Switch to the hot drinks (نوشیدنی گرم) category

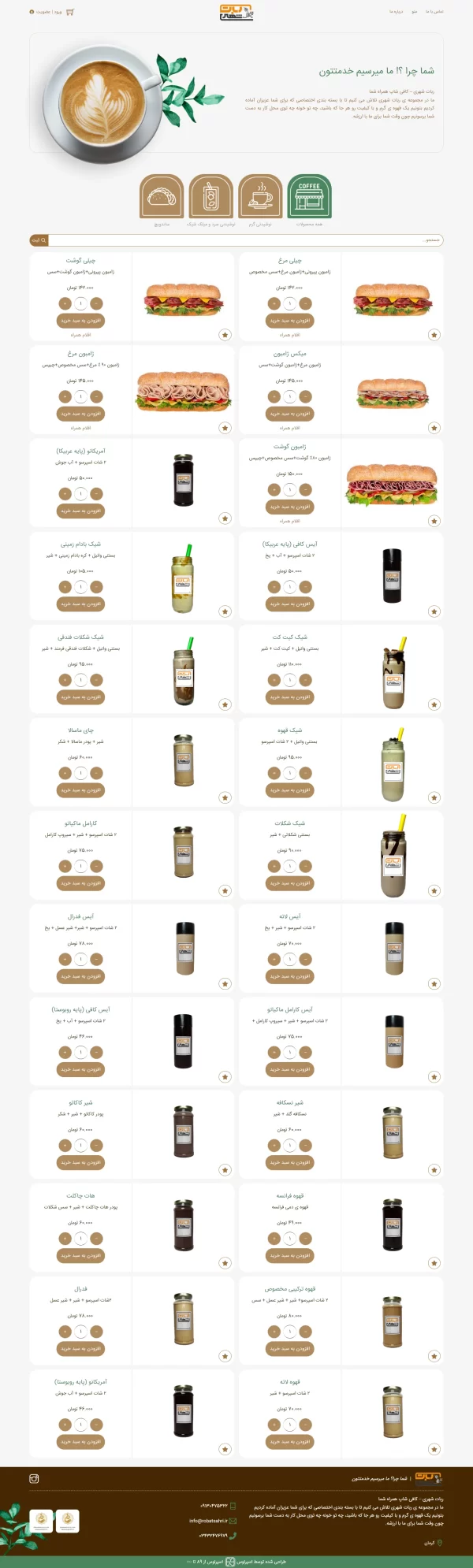click(x=260, y=196)
